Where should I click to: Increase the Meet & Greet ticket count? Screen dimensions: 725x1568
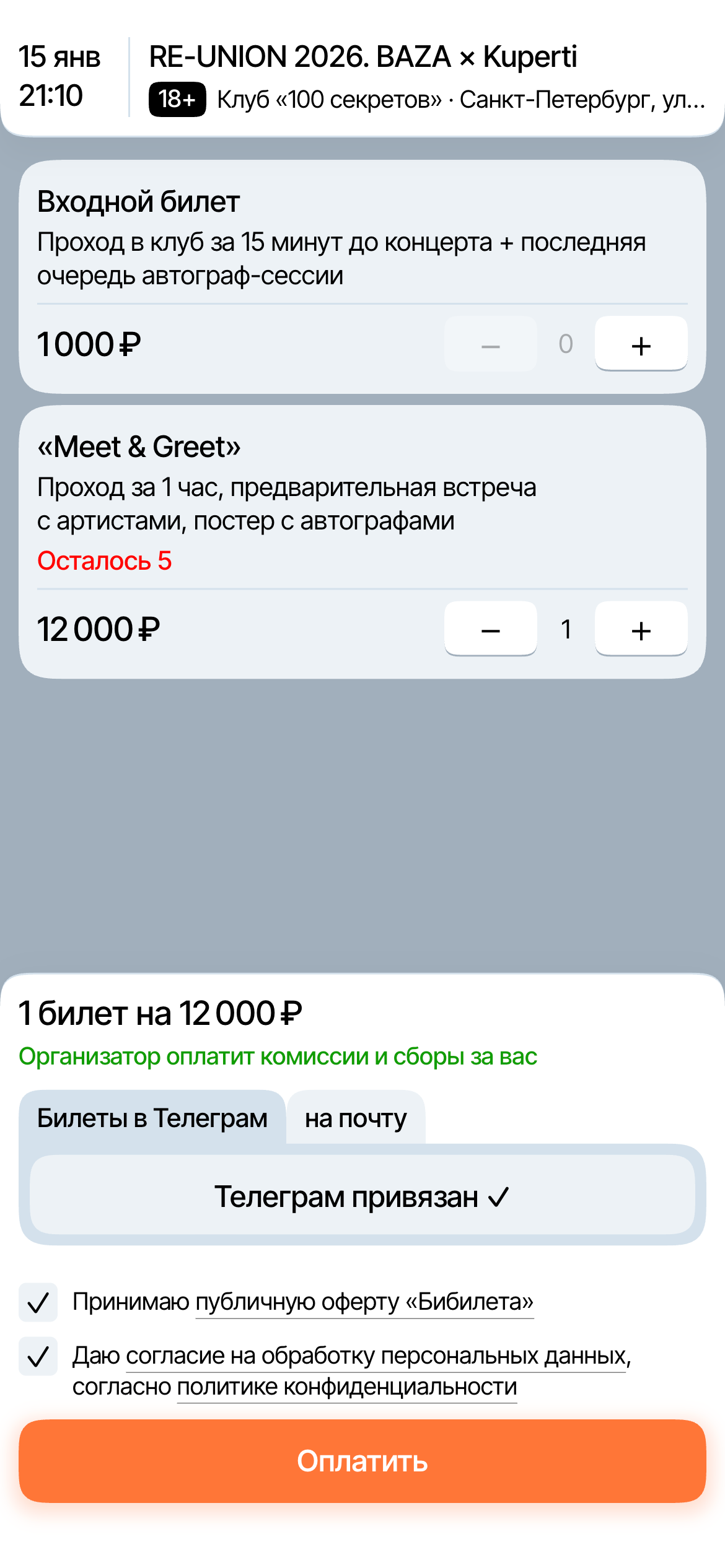(641, 629)
